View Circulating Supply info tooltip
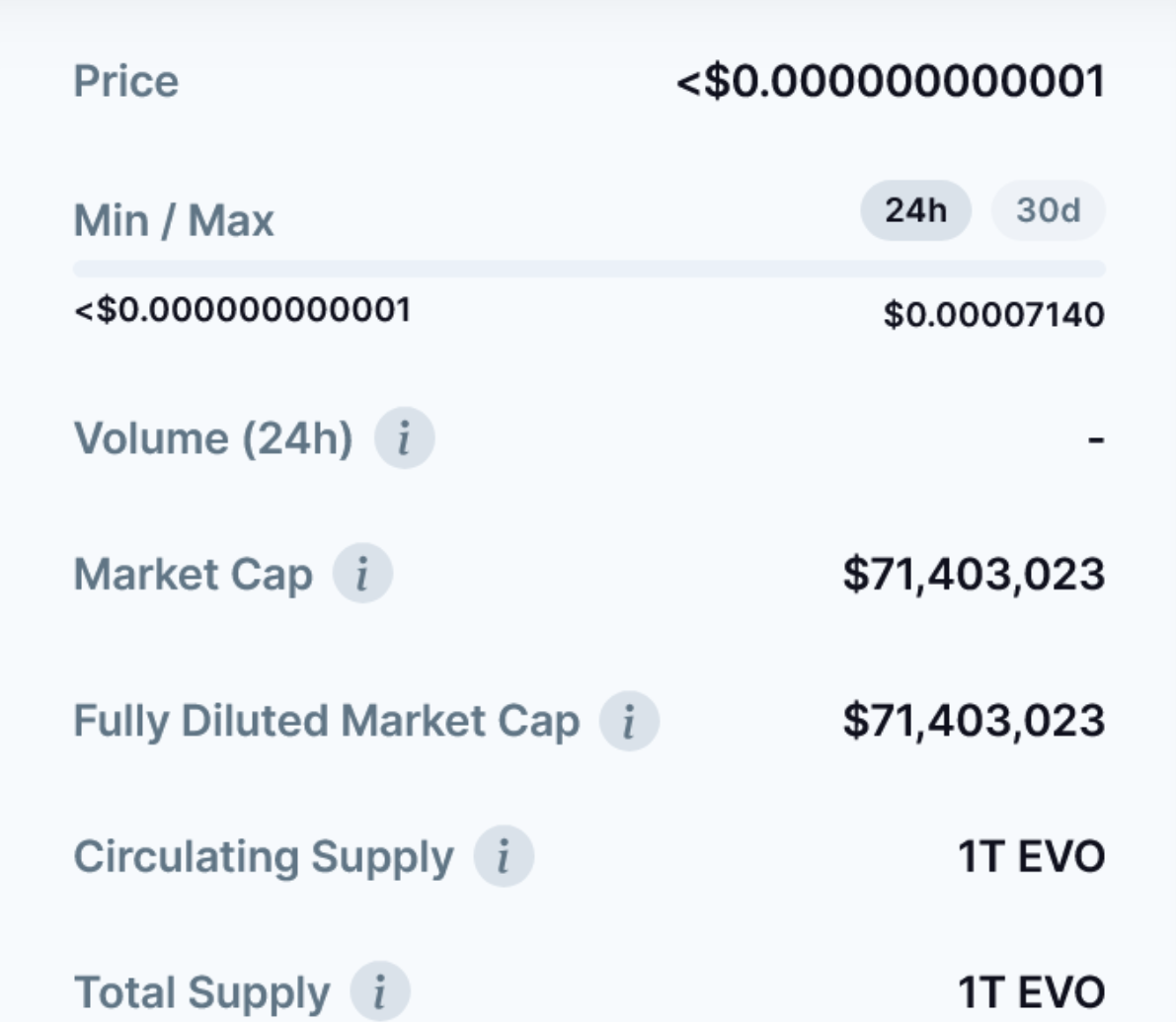This screenshot has height=1022, width=1176. coord(504,856)
